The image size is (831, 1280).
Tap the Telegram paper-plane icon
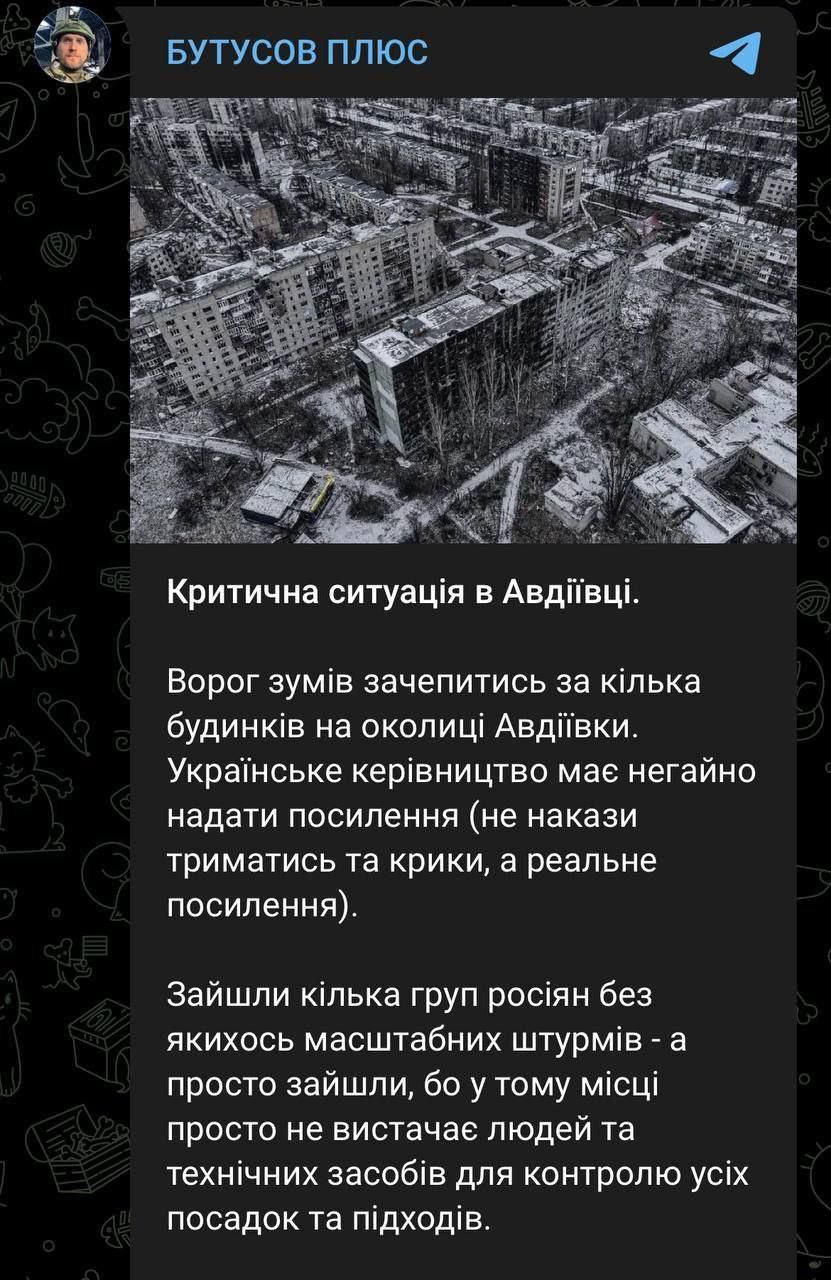coord(736,51)
